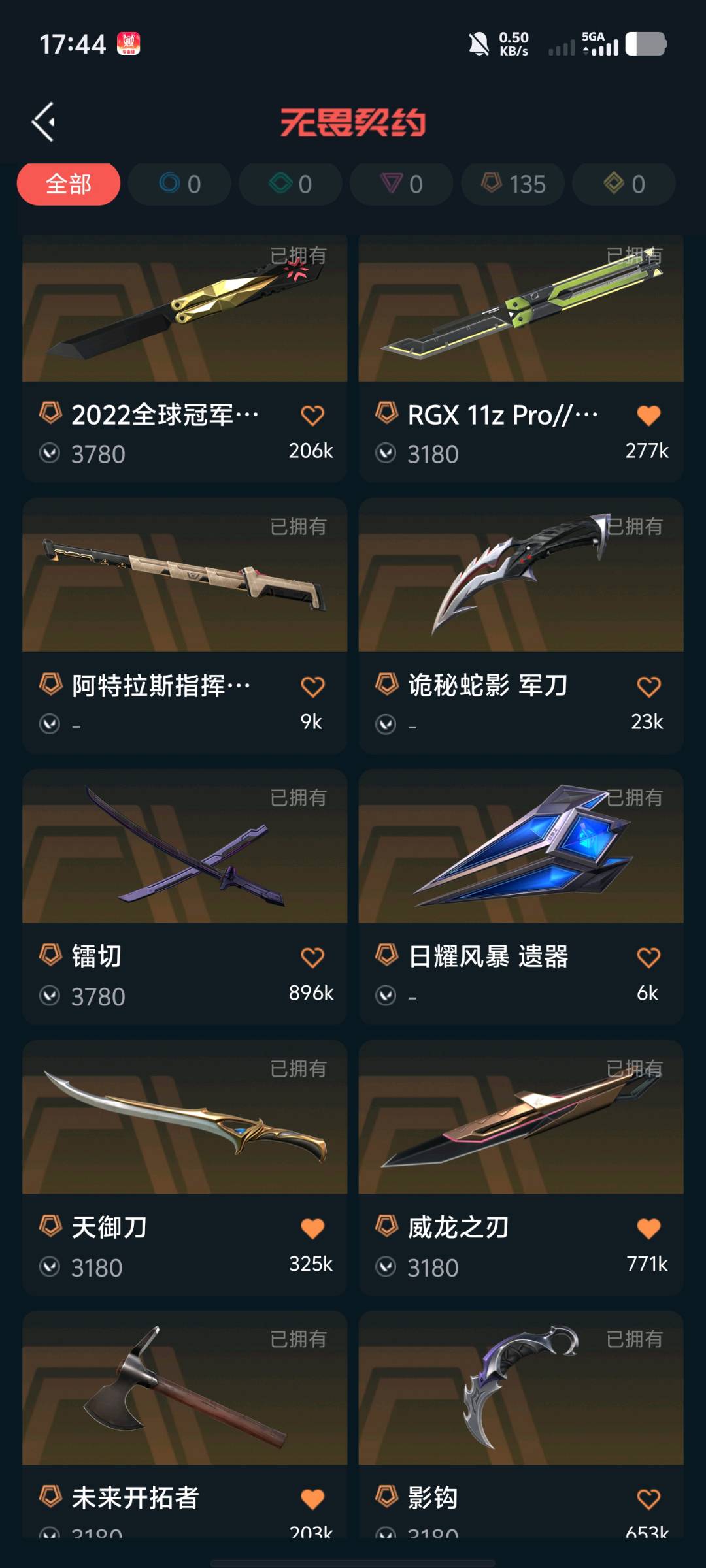Open the 未来开拓者 axe card

pyautogui.click(x=184, y=1424)
